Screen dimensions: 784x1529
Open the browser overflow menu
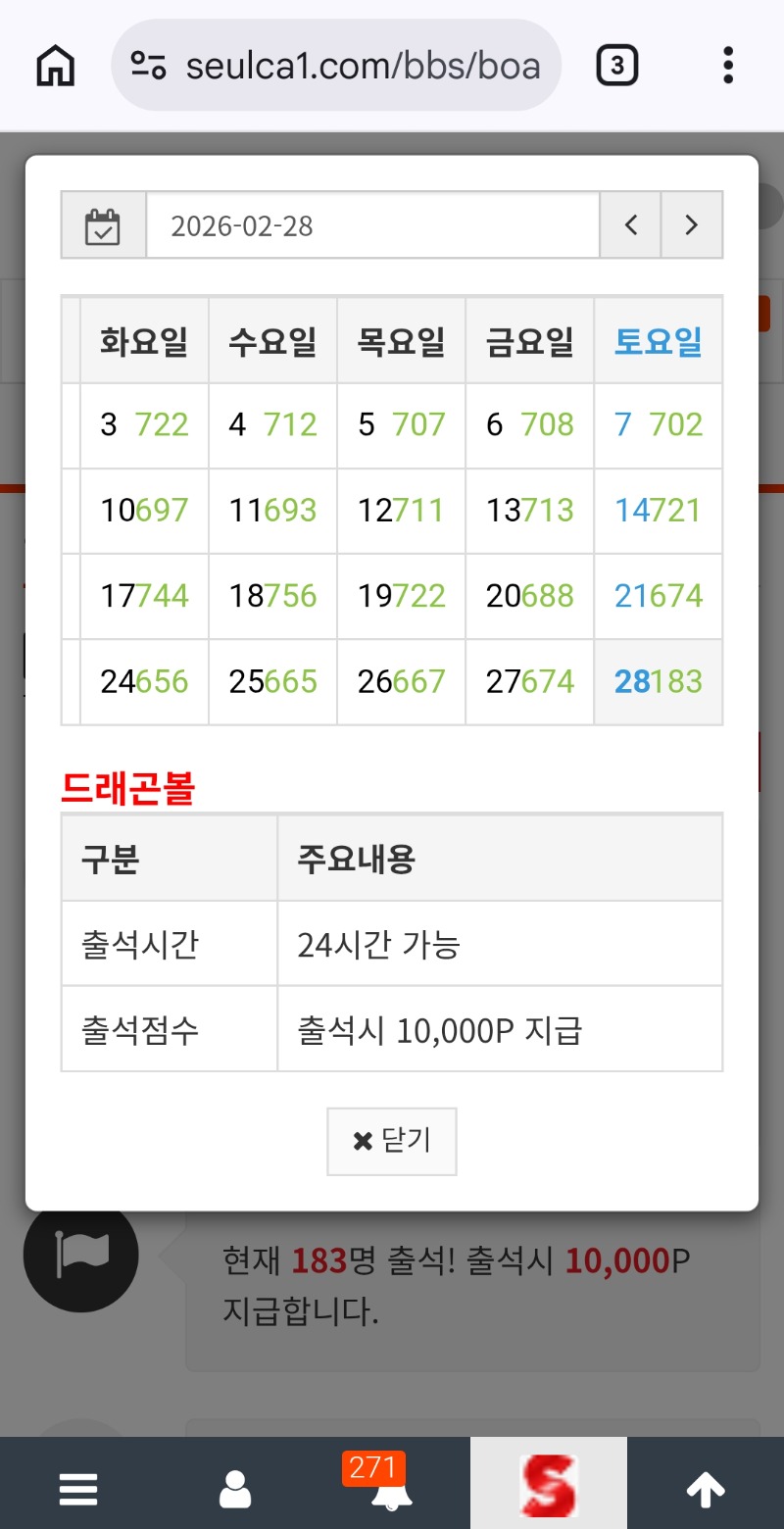click(x=727, y=66)
